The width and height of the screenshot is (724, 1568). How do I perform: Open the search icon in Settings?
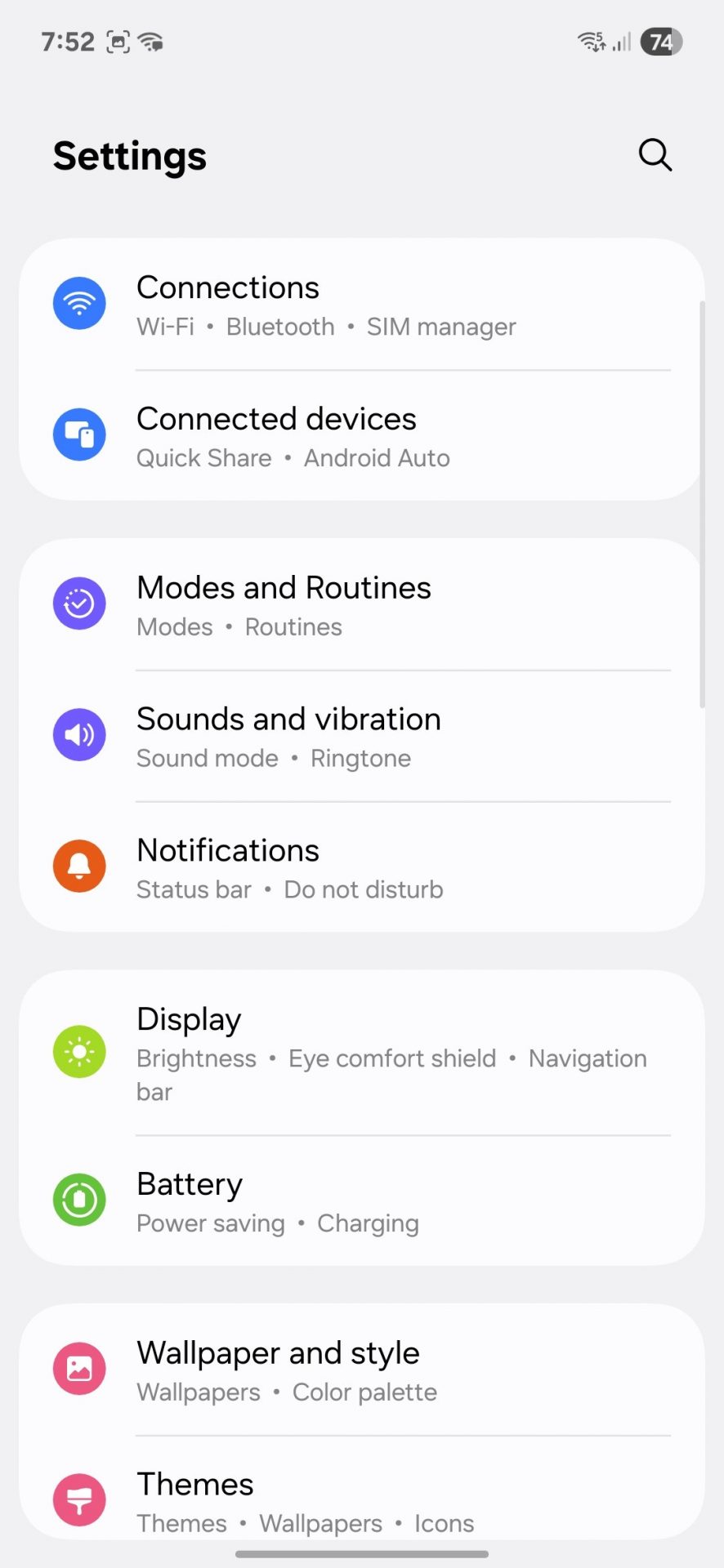(x=655, y=154)
